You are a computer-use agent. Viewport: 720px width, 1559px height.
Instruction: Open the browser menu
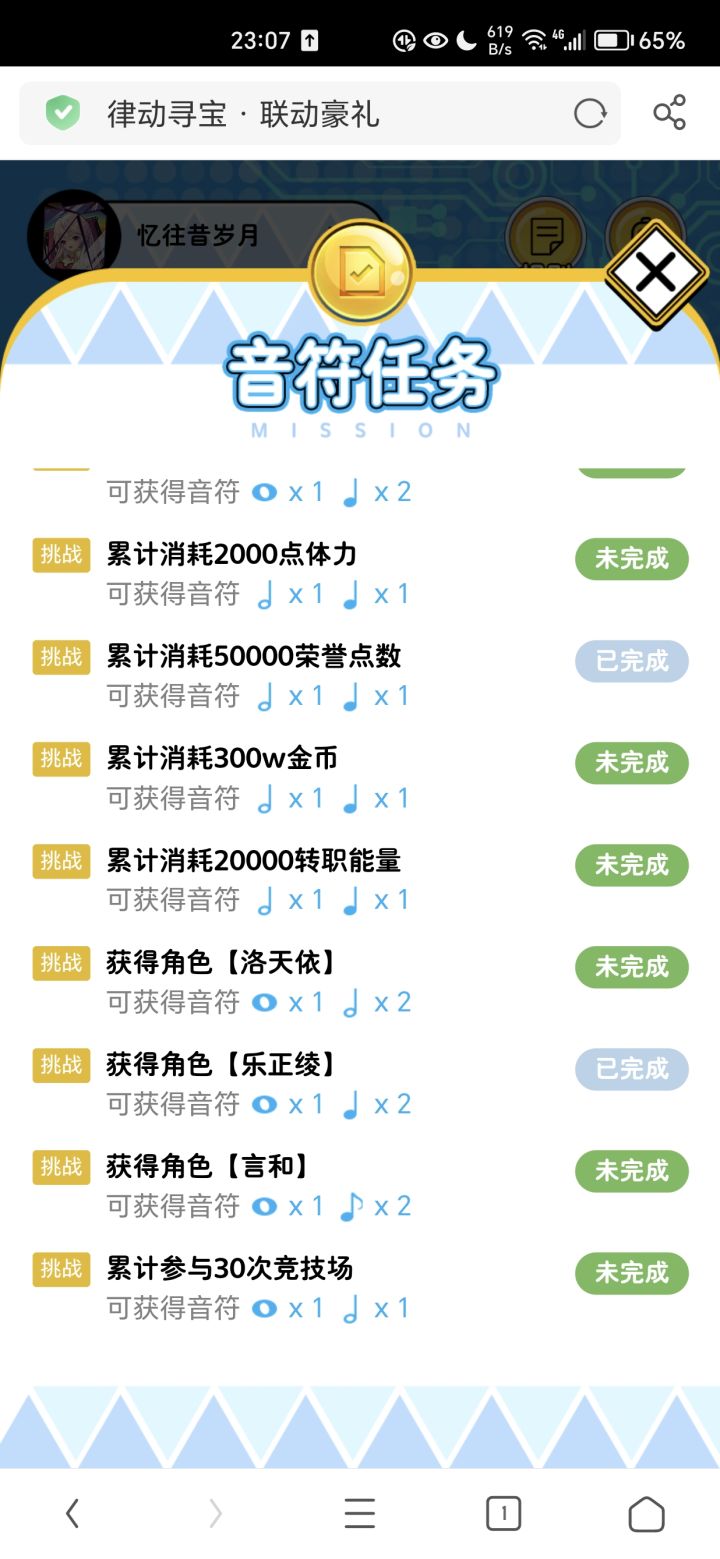(x=360, y=1514)
